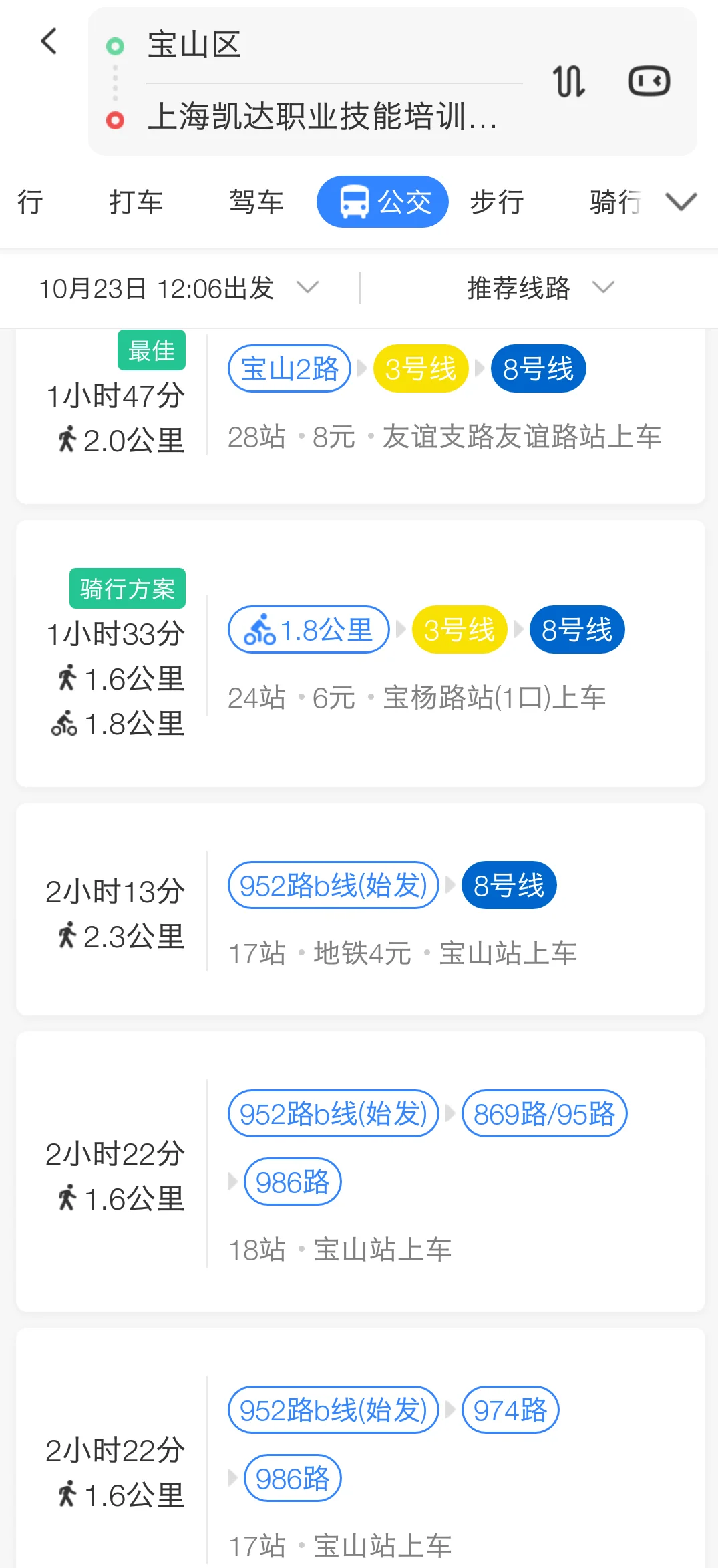Tap the remote/report icon beside the swap icon
The image size is (718, 1568).
point(648,81)
